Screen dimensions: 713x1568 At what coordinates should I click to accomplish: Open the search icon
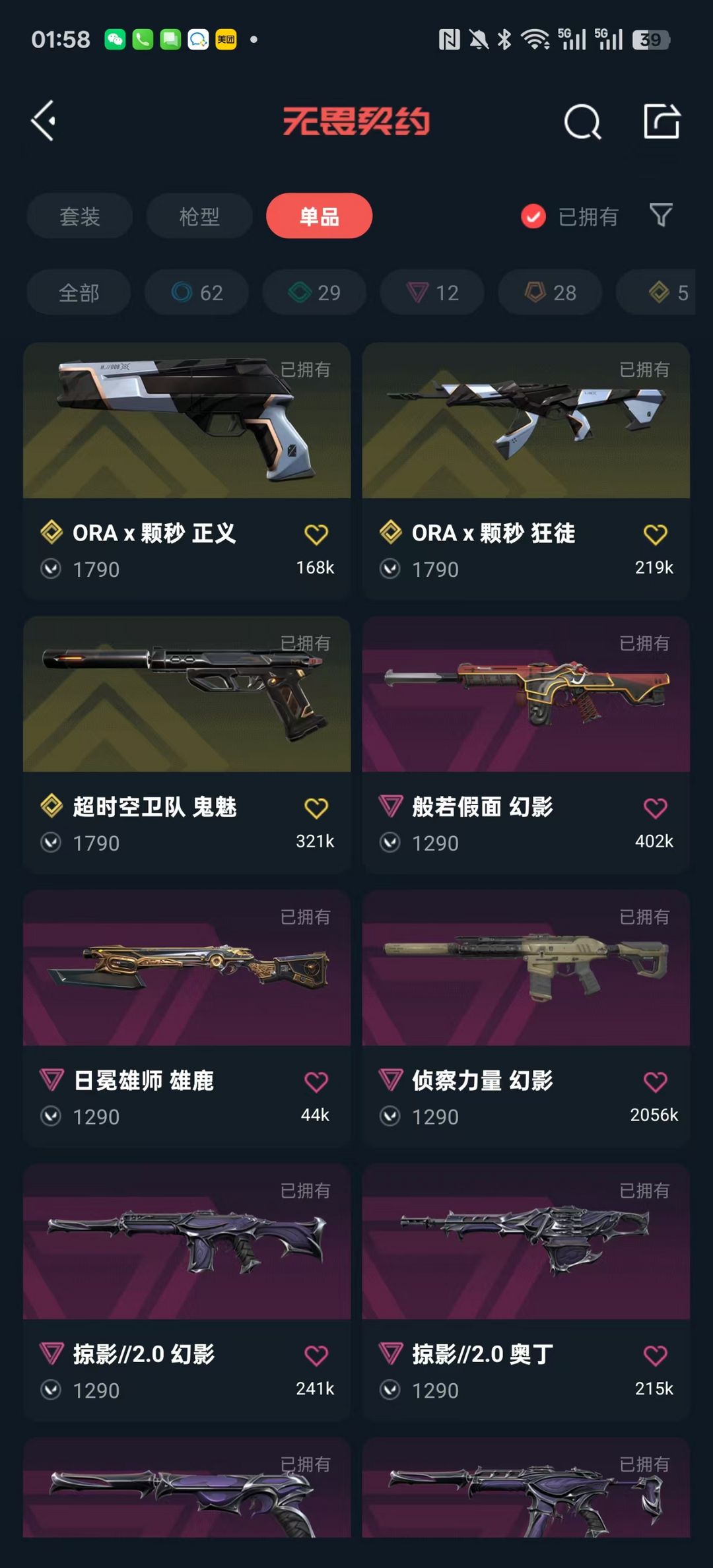[582, 122]
